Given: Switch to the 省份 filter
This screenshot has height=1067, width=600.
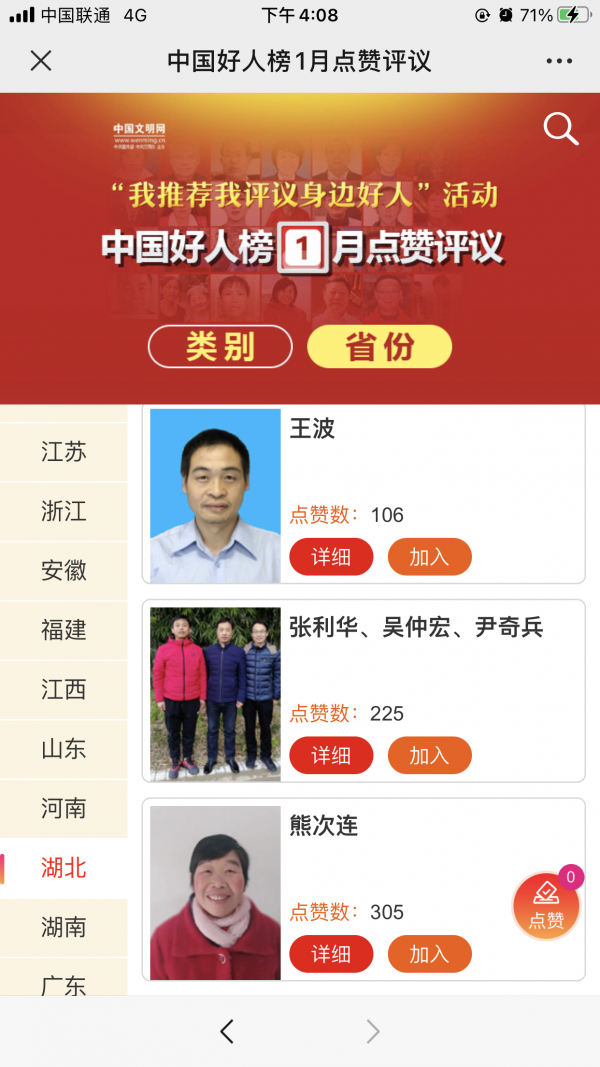Looking at the screenshot, I should tap(379, 347).
